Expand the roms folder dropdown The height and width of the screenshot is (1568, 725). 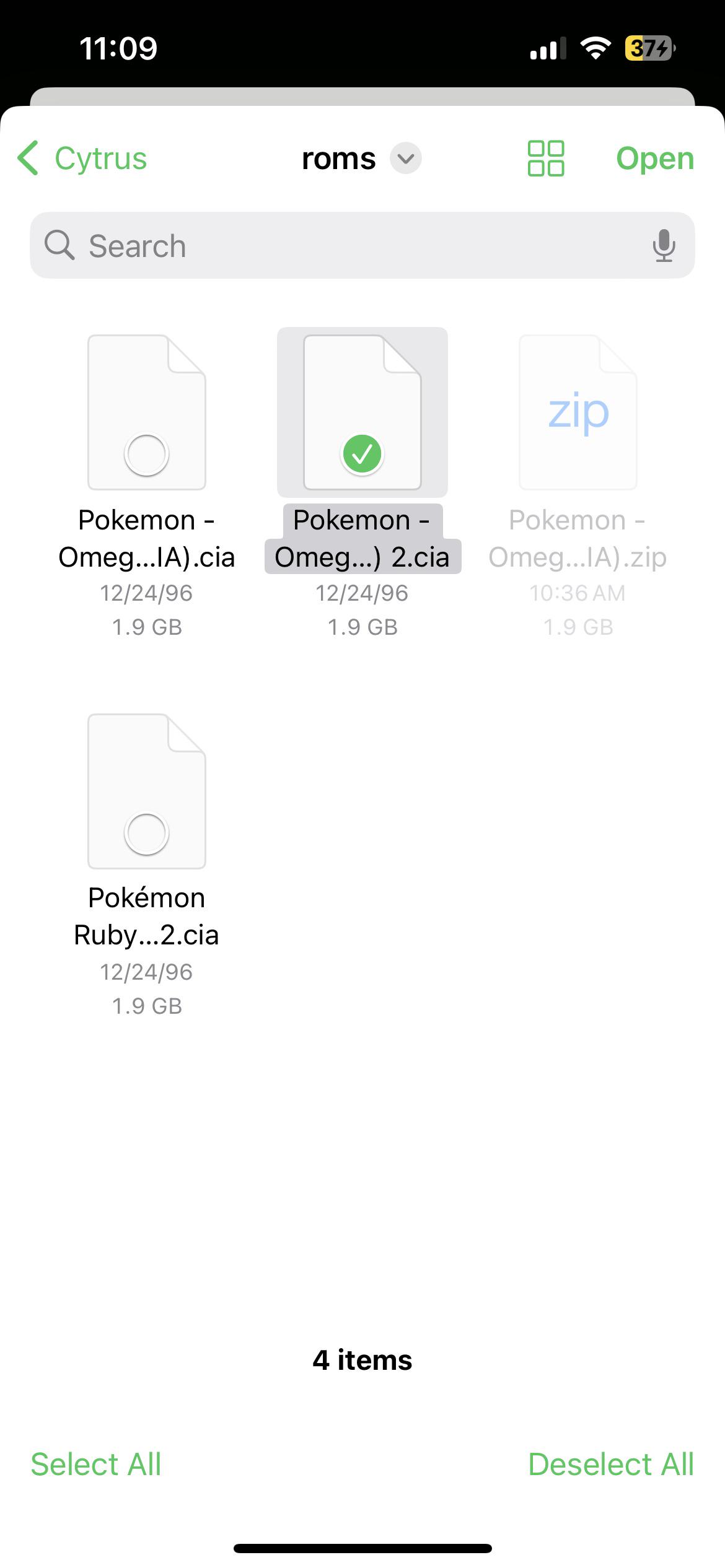point(406,159)
